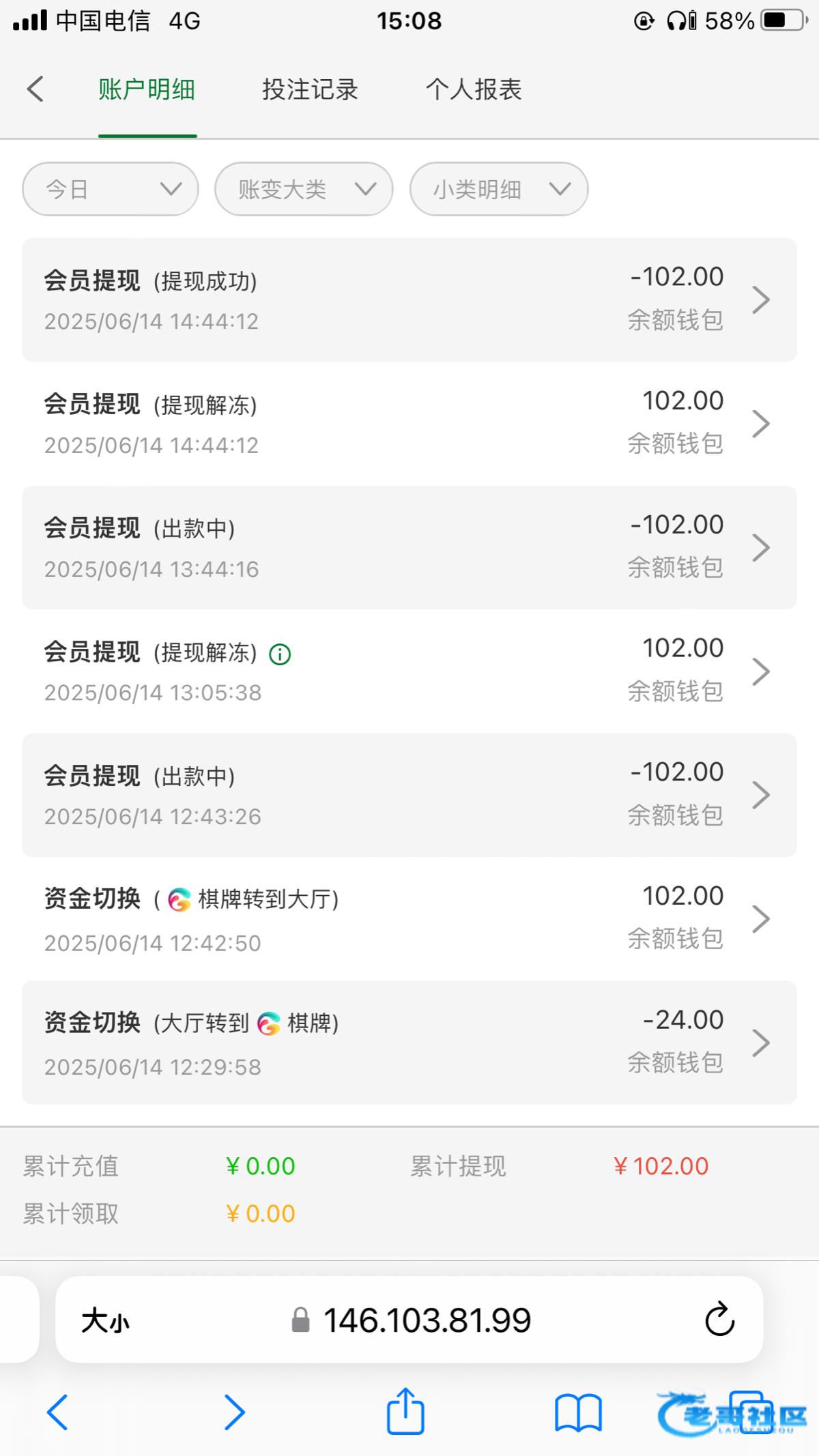Switch to the 个人报表 tab
The width and height of the screenshot is (819, 1456).
(474, 89)
